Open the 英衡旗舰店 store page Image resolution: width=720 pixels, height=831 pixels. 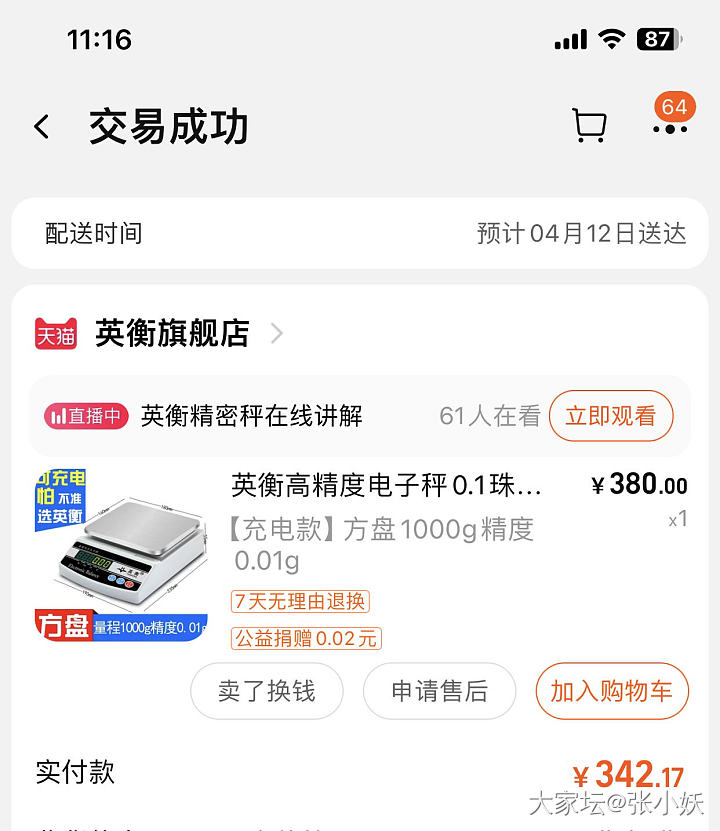coord(172,333)
